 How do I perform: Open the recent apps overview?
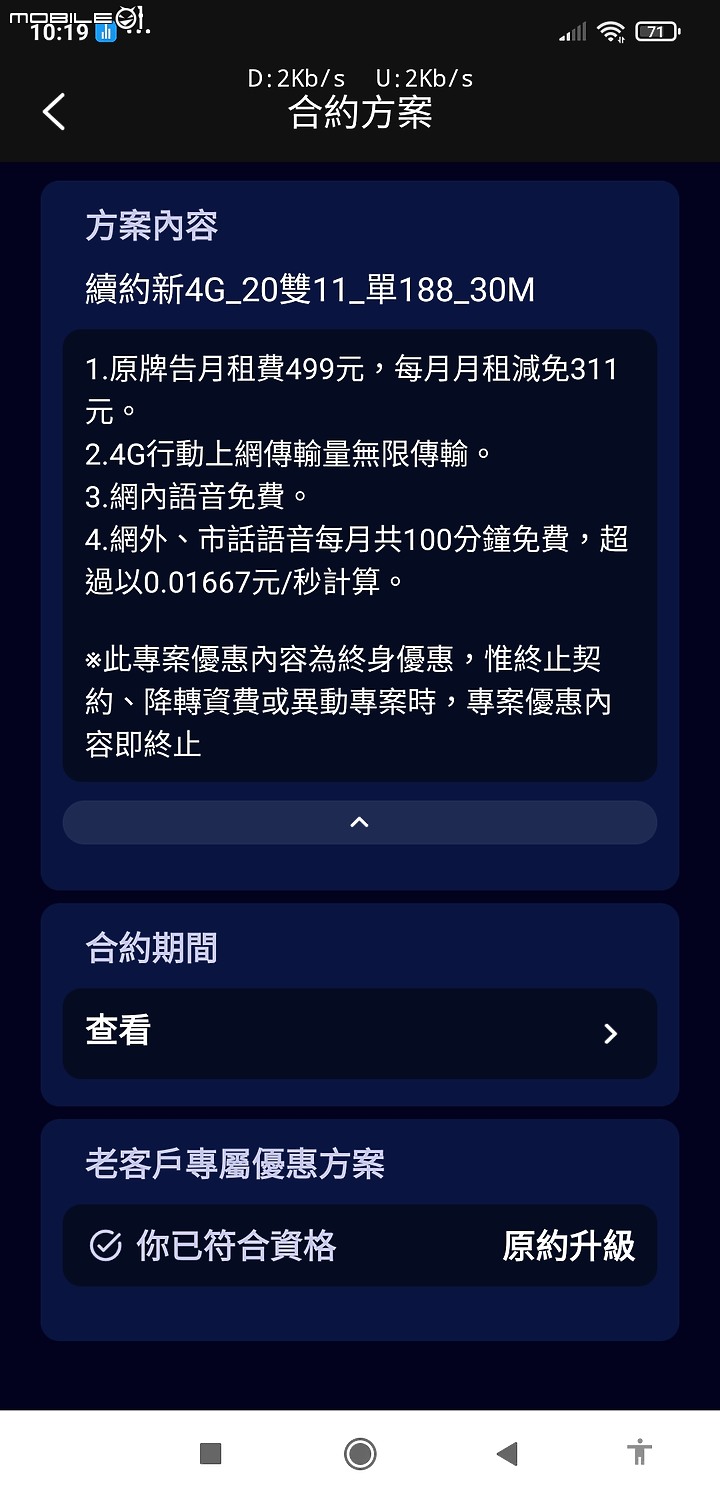(210, 1453)
